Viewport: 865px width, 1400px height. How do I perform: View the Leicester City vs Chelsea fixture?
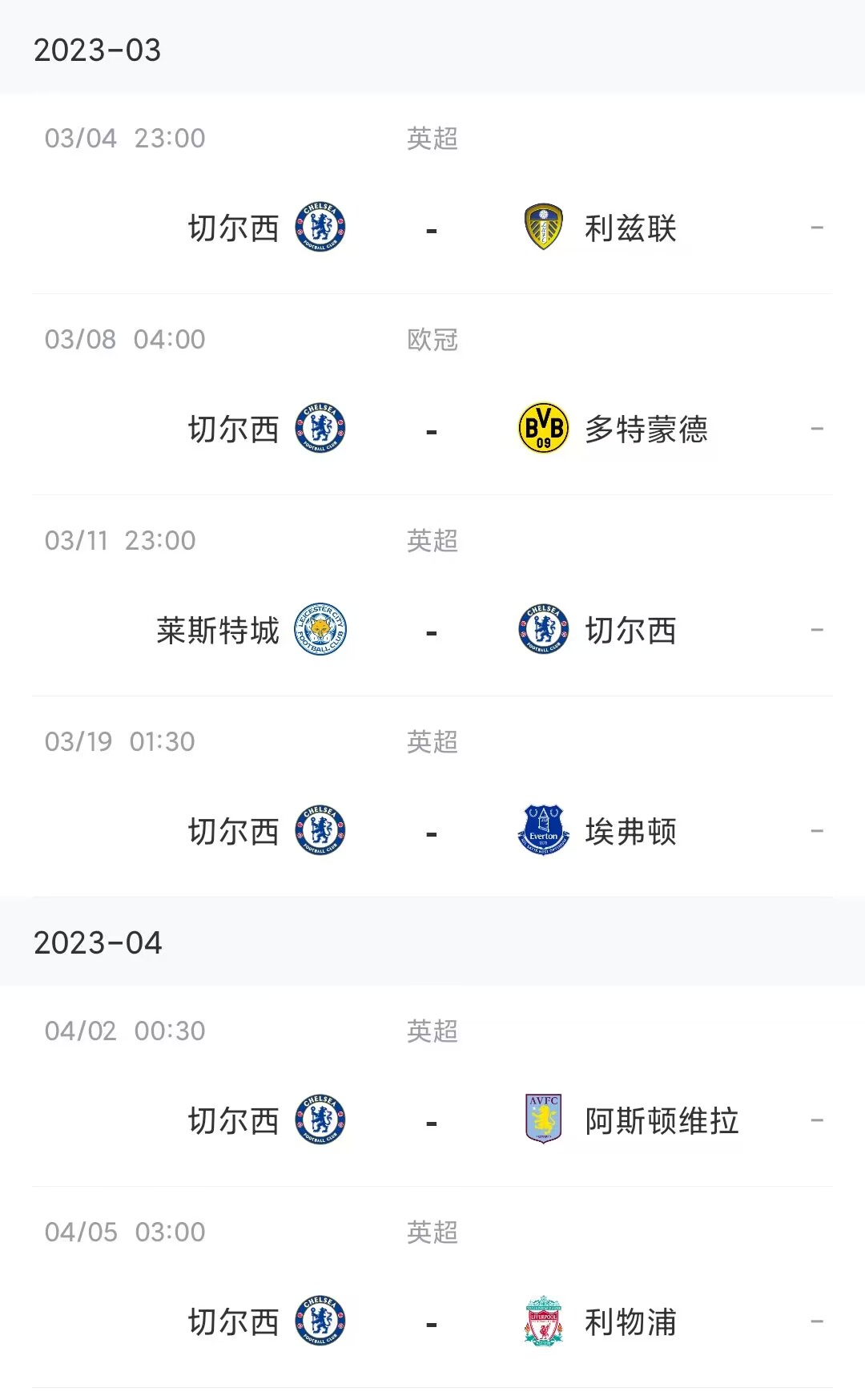pyautogui.click(x=432, y=596)
